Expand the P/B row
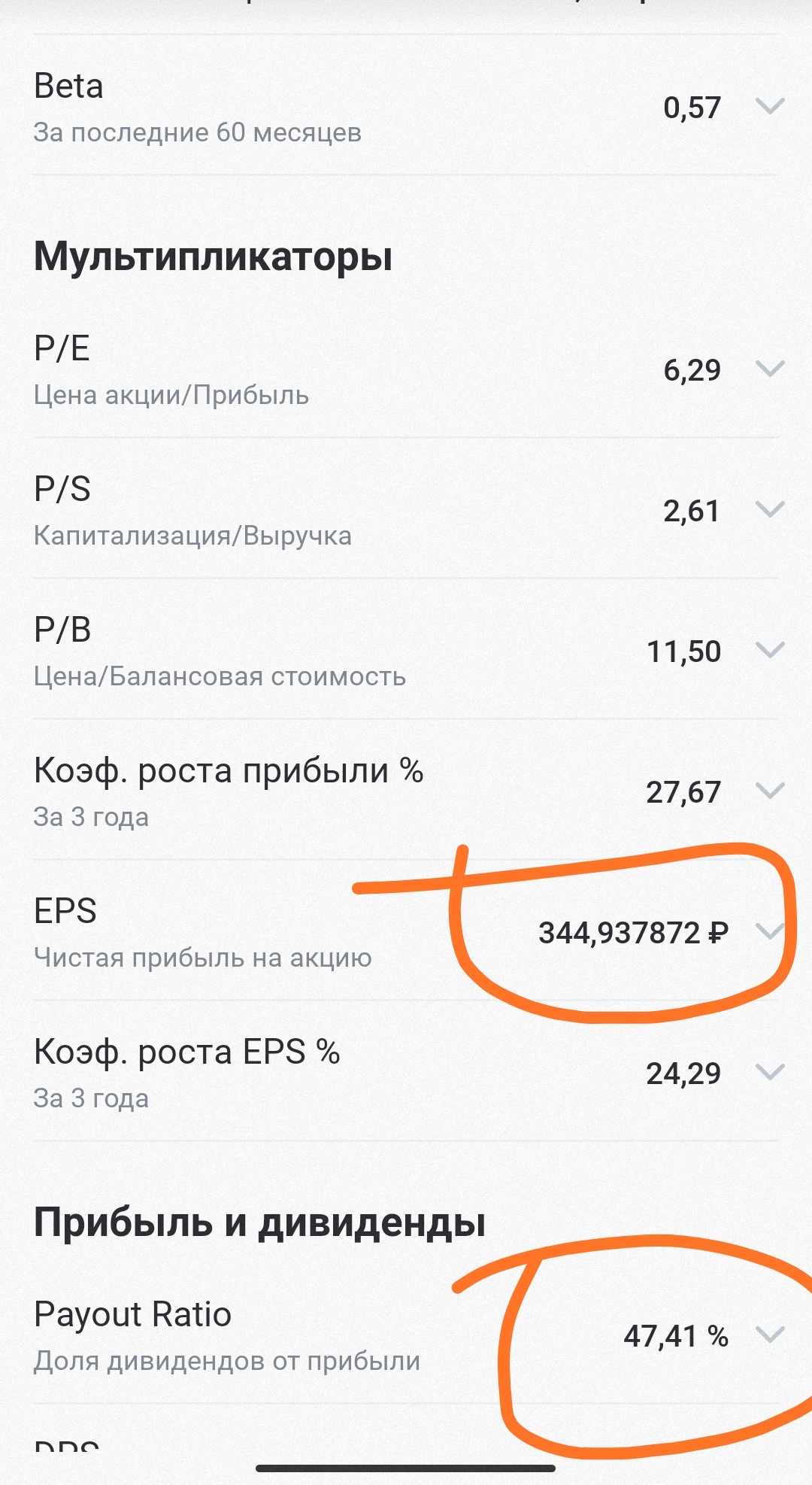 tap(770, 651)
